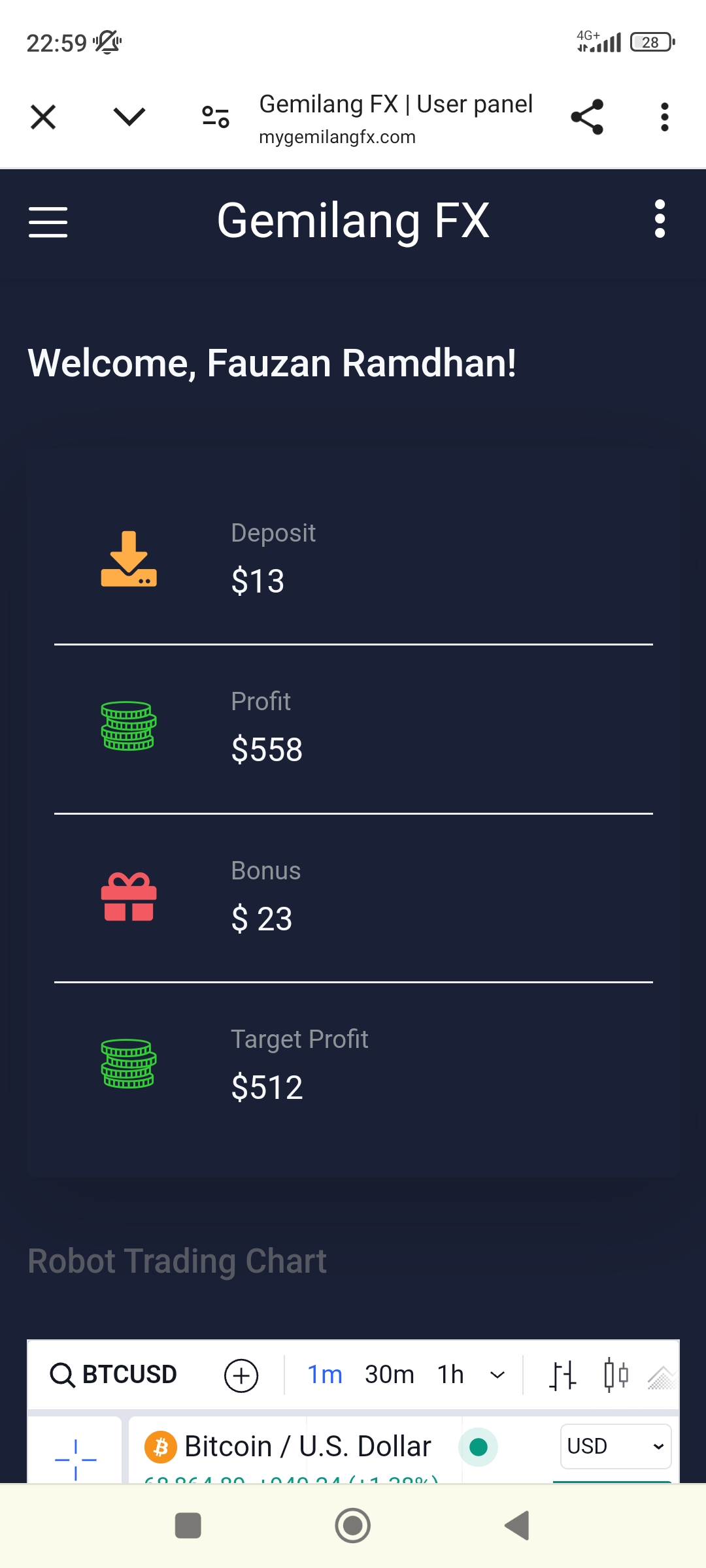Open the Gemilang FX hamburger menu
This screenshot has height=1568, width=706.
(48, 222)
